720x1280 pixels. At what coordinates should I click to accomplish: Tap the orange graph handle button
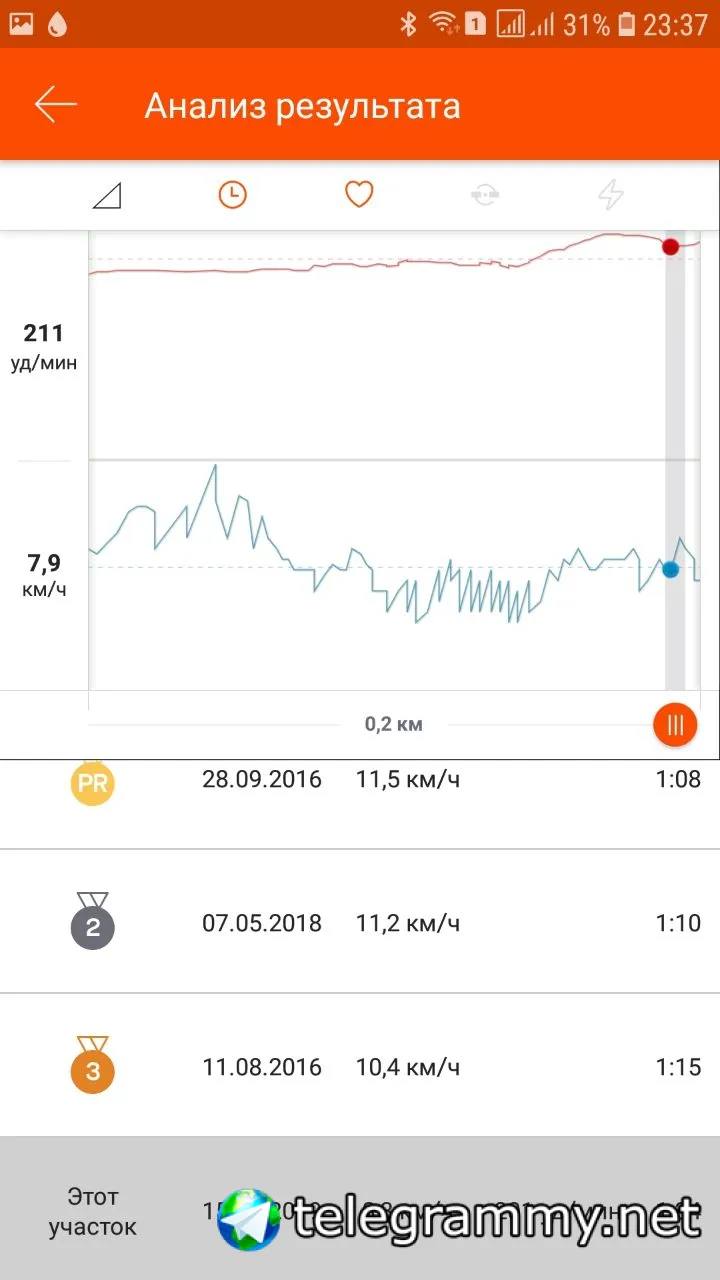click(x=675, y=725)
